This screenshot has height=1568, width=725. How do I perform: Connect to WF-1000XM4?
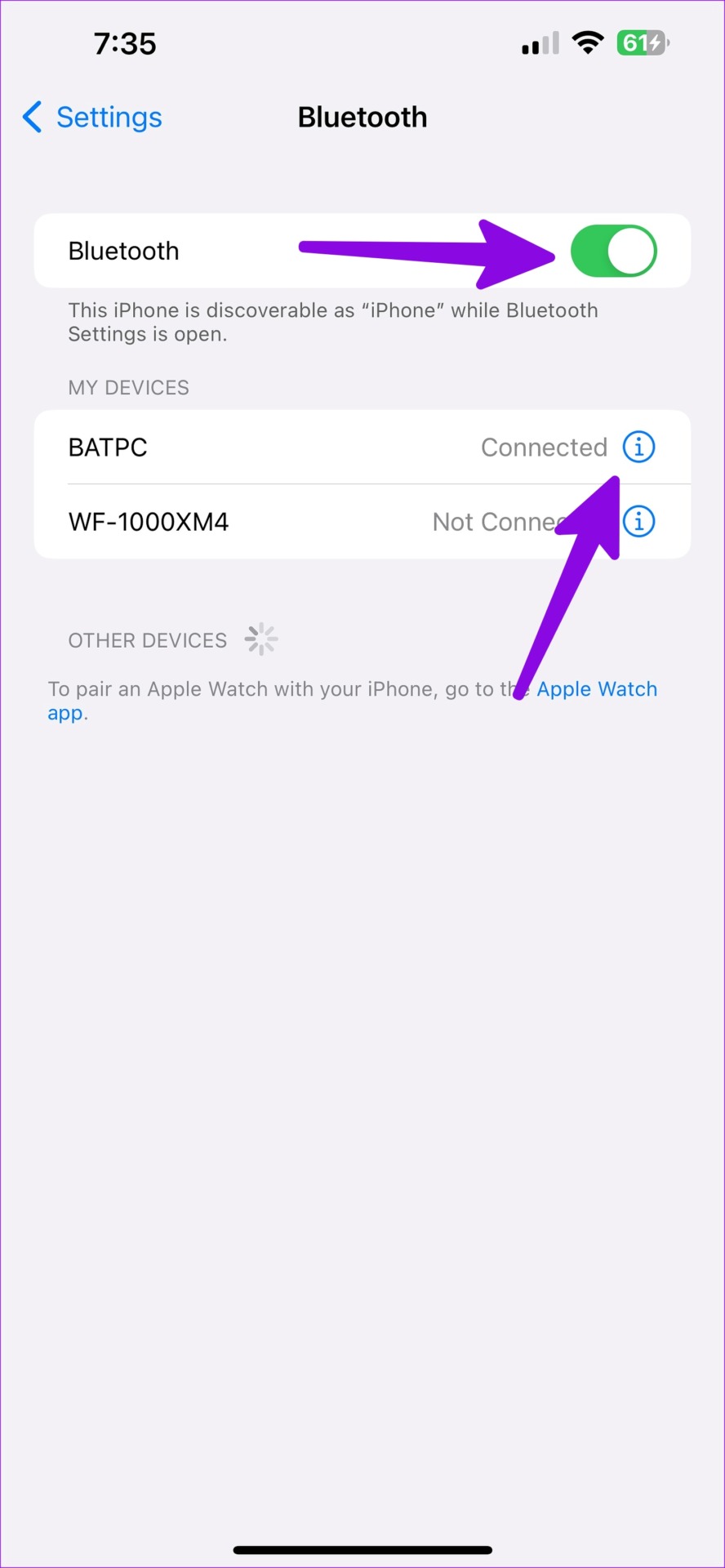click(x=362, y=522)
